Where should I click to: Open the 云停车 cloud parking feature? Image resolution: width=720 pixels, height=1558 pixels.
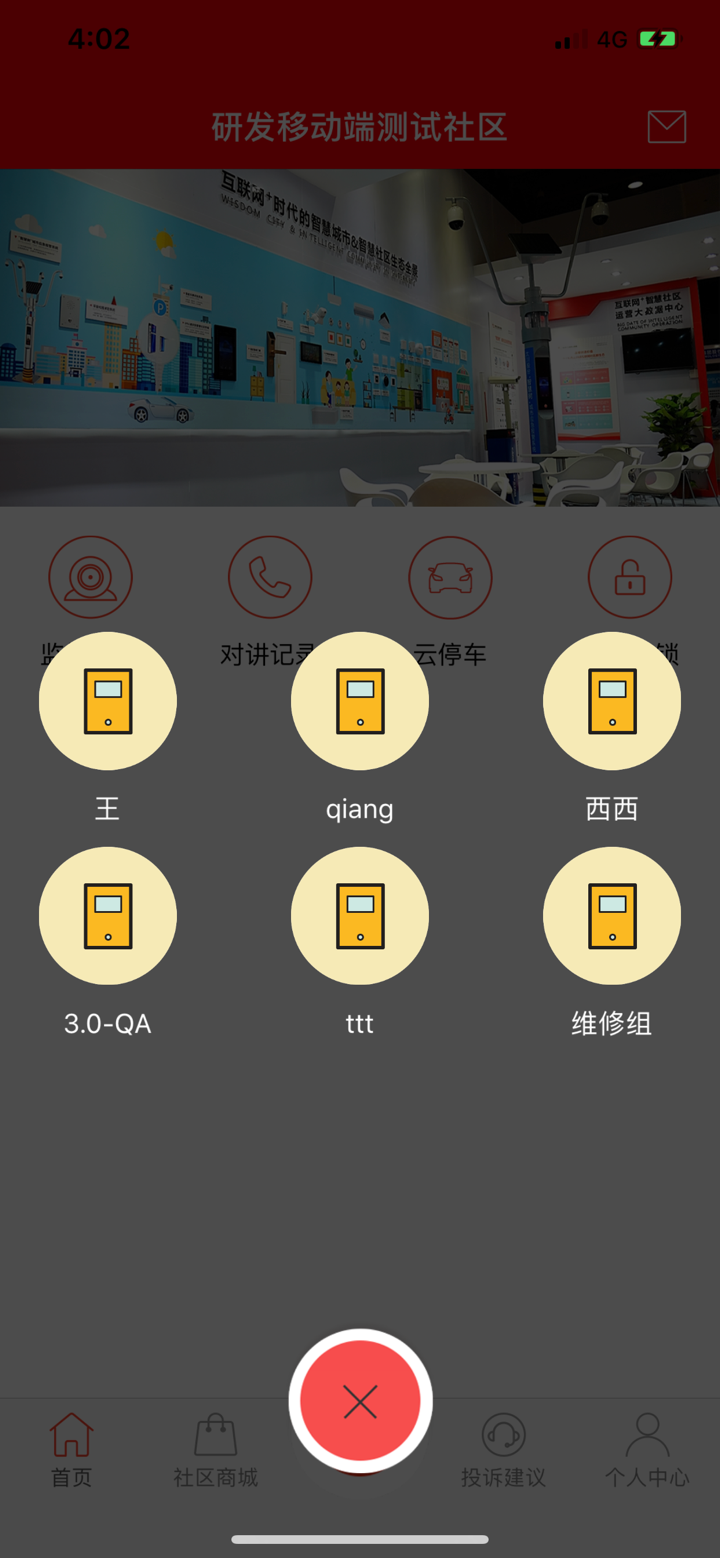451,577
